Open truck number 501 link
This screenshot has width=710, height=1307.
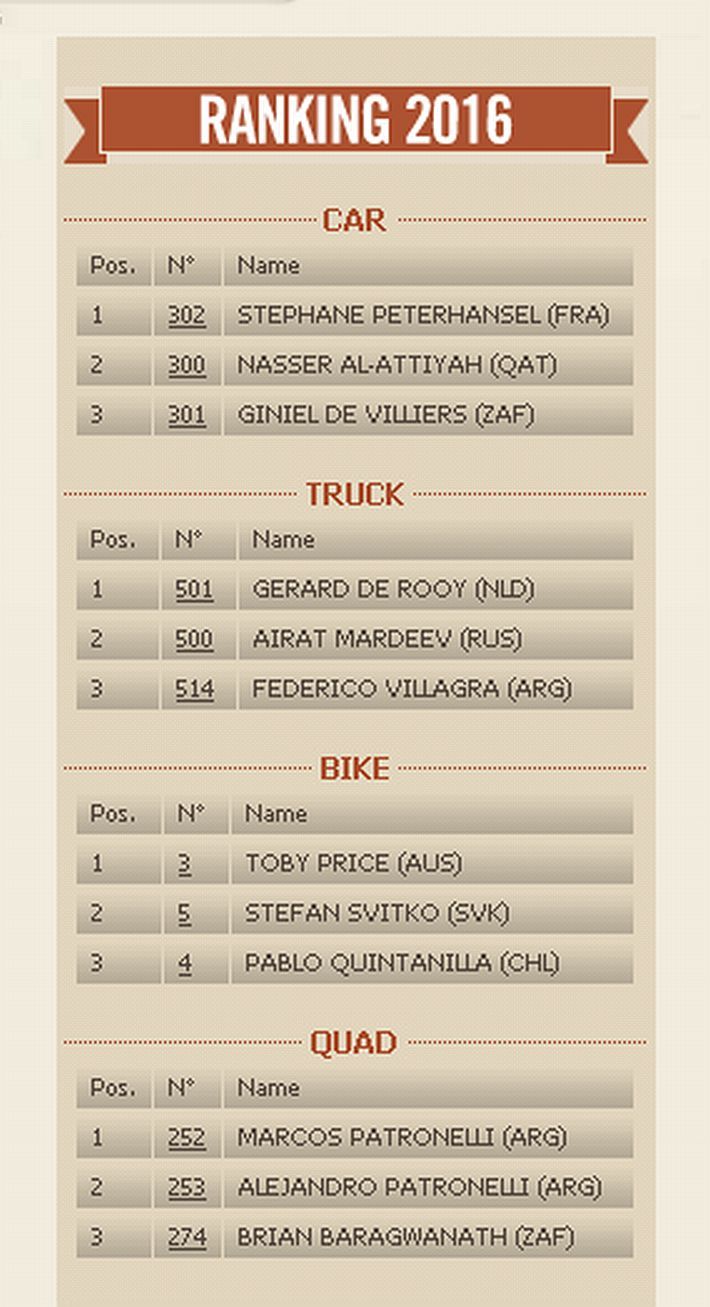point(194,590)
